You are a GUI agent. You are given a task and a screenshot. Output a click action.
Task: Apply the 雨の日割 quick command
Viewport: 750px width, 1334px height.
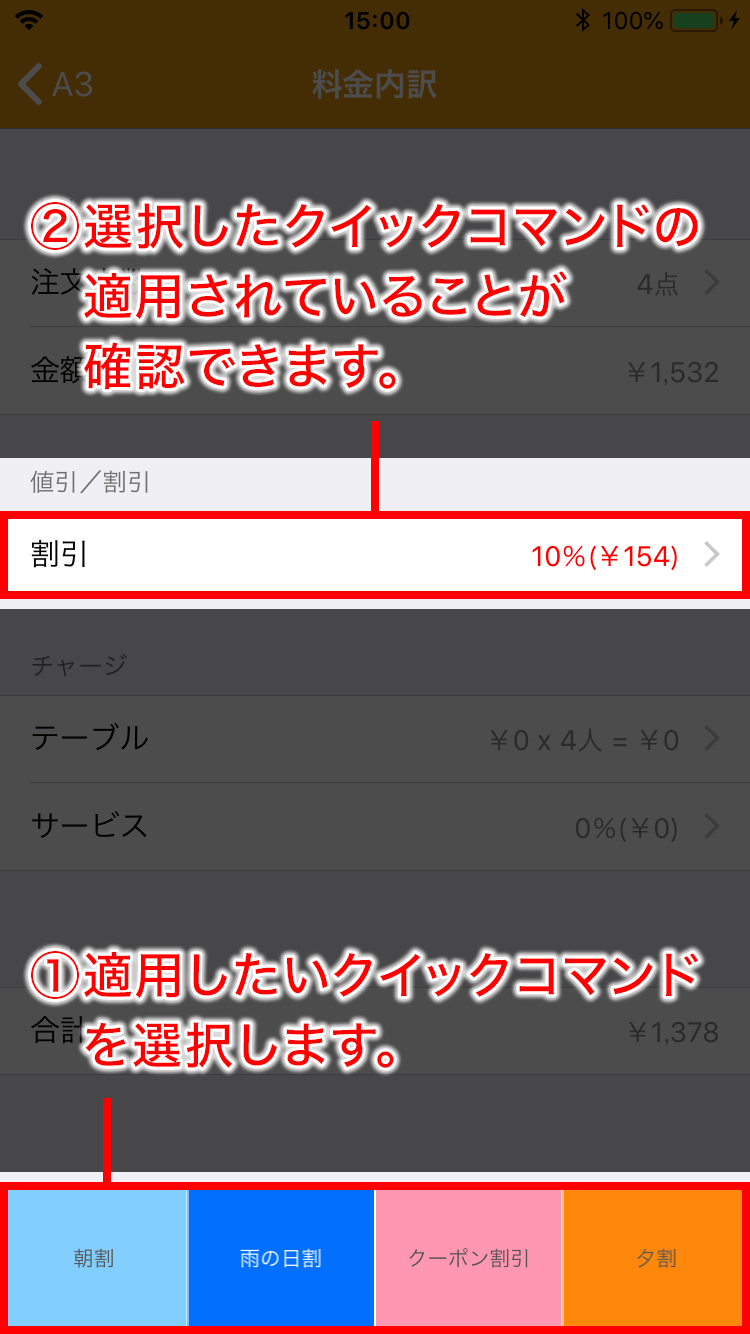coord(281,1258)
